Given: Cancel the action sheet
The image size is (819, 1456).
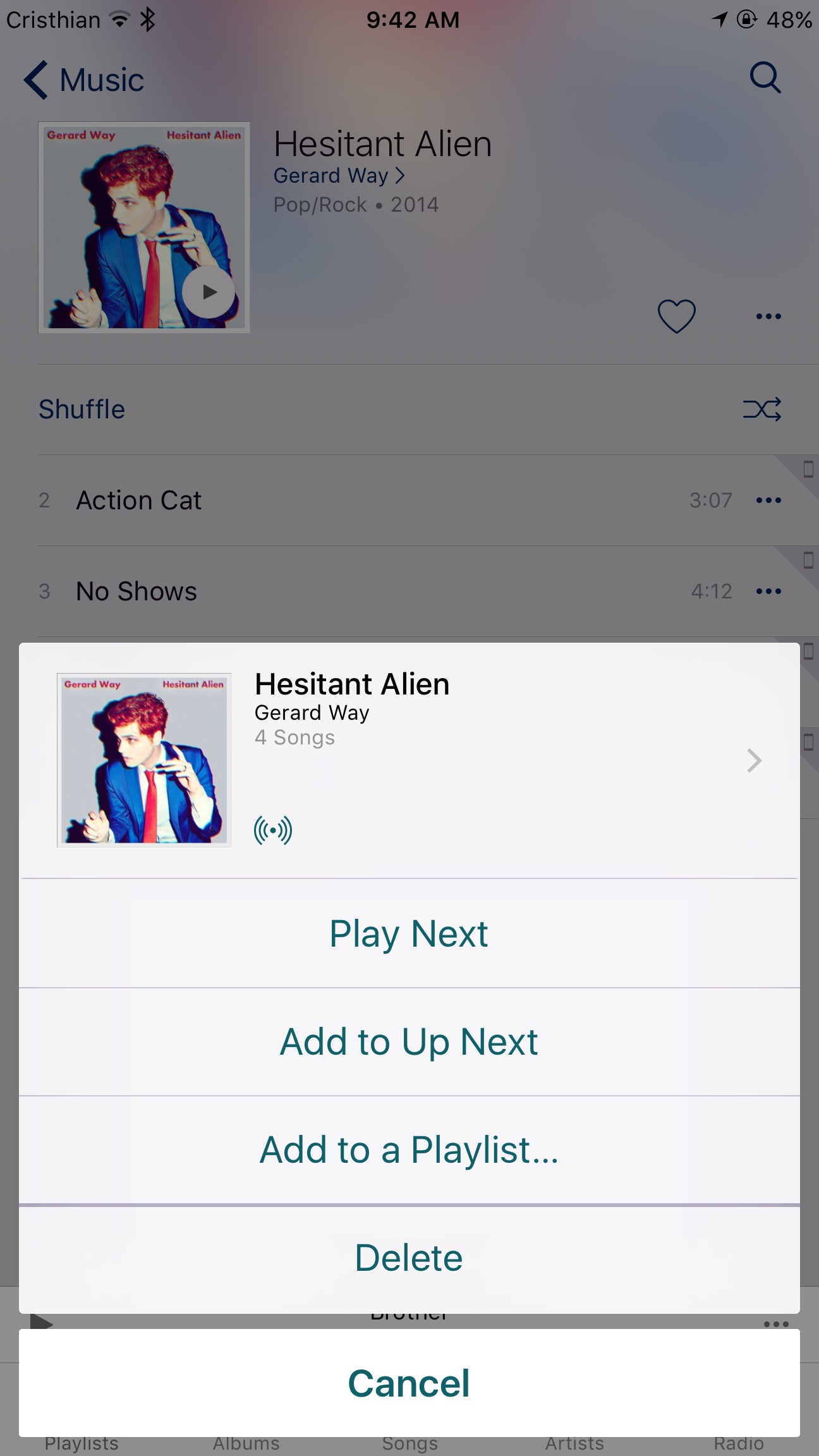Looking at the screenshot, I should (409, 1383).
